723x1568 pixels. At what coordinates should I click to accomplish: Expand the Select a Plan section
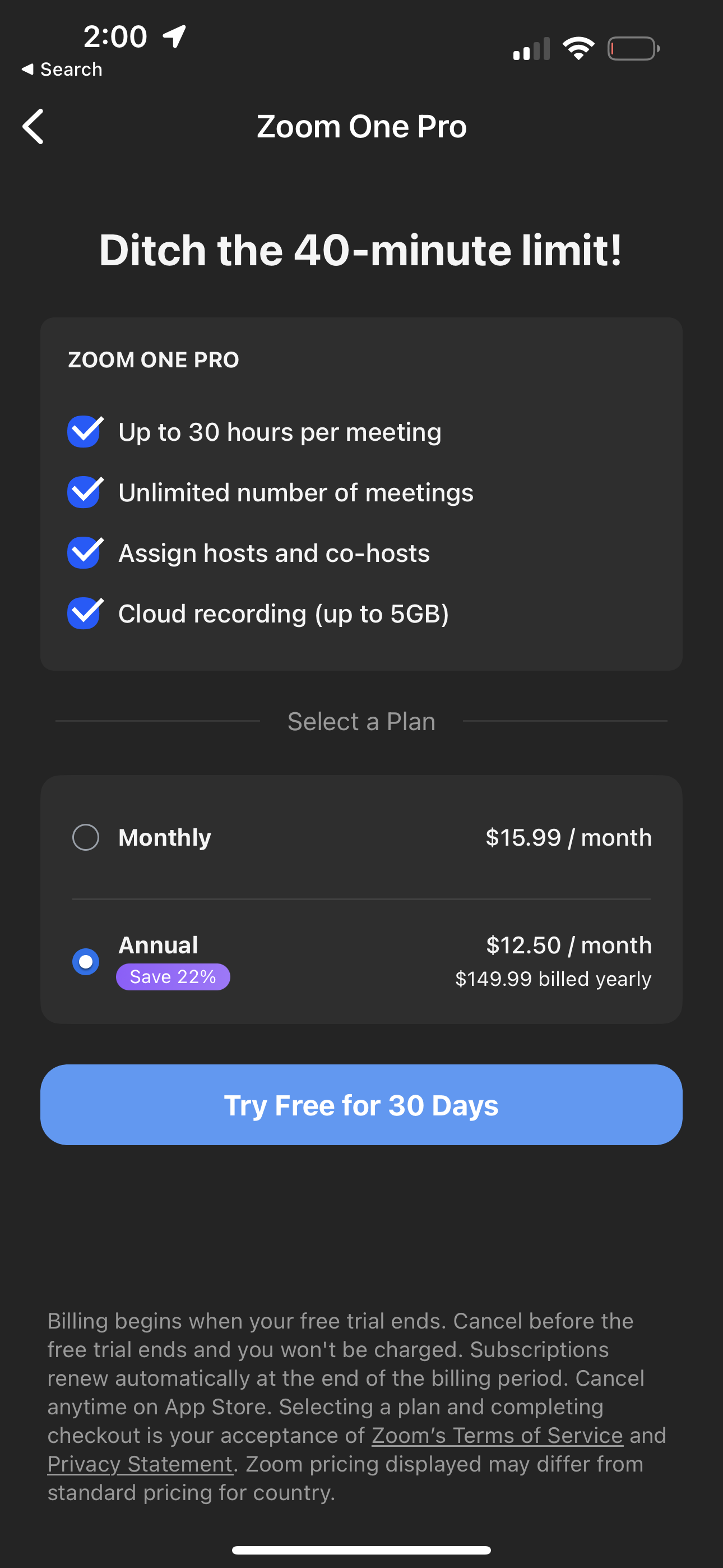pyautogui.click(x=361, y=721)
